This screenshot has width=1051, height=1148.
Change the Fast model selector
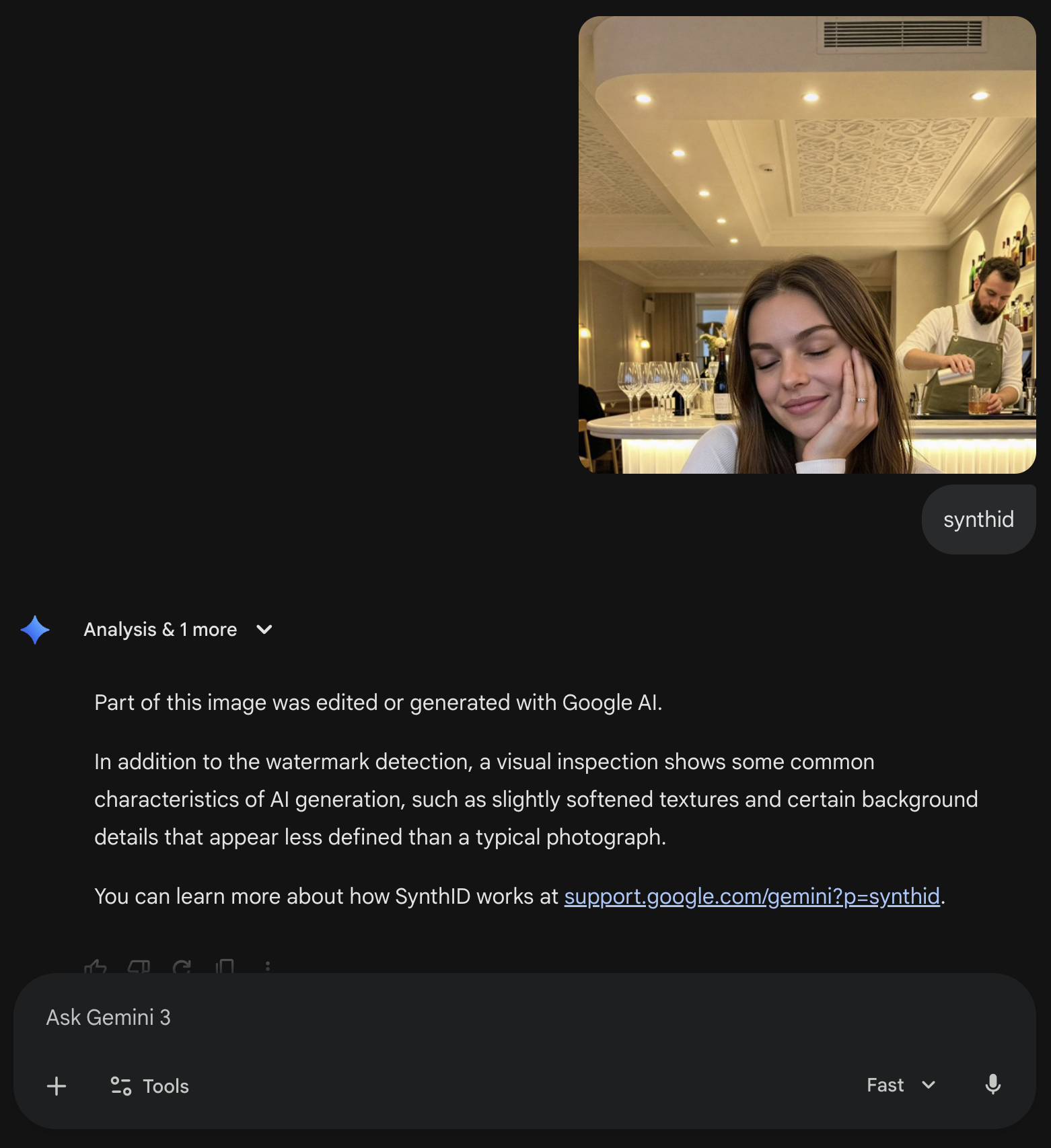(901, 1085)
